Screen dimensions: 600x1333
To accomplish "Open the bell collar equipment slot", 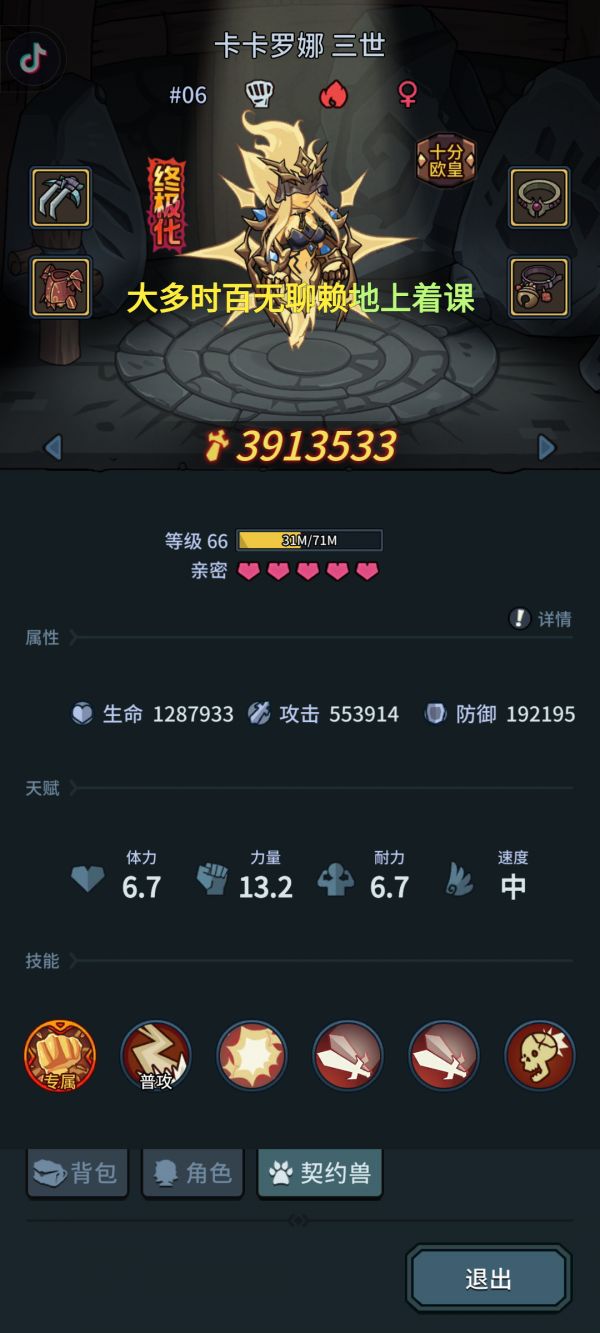I will 540,286.
